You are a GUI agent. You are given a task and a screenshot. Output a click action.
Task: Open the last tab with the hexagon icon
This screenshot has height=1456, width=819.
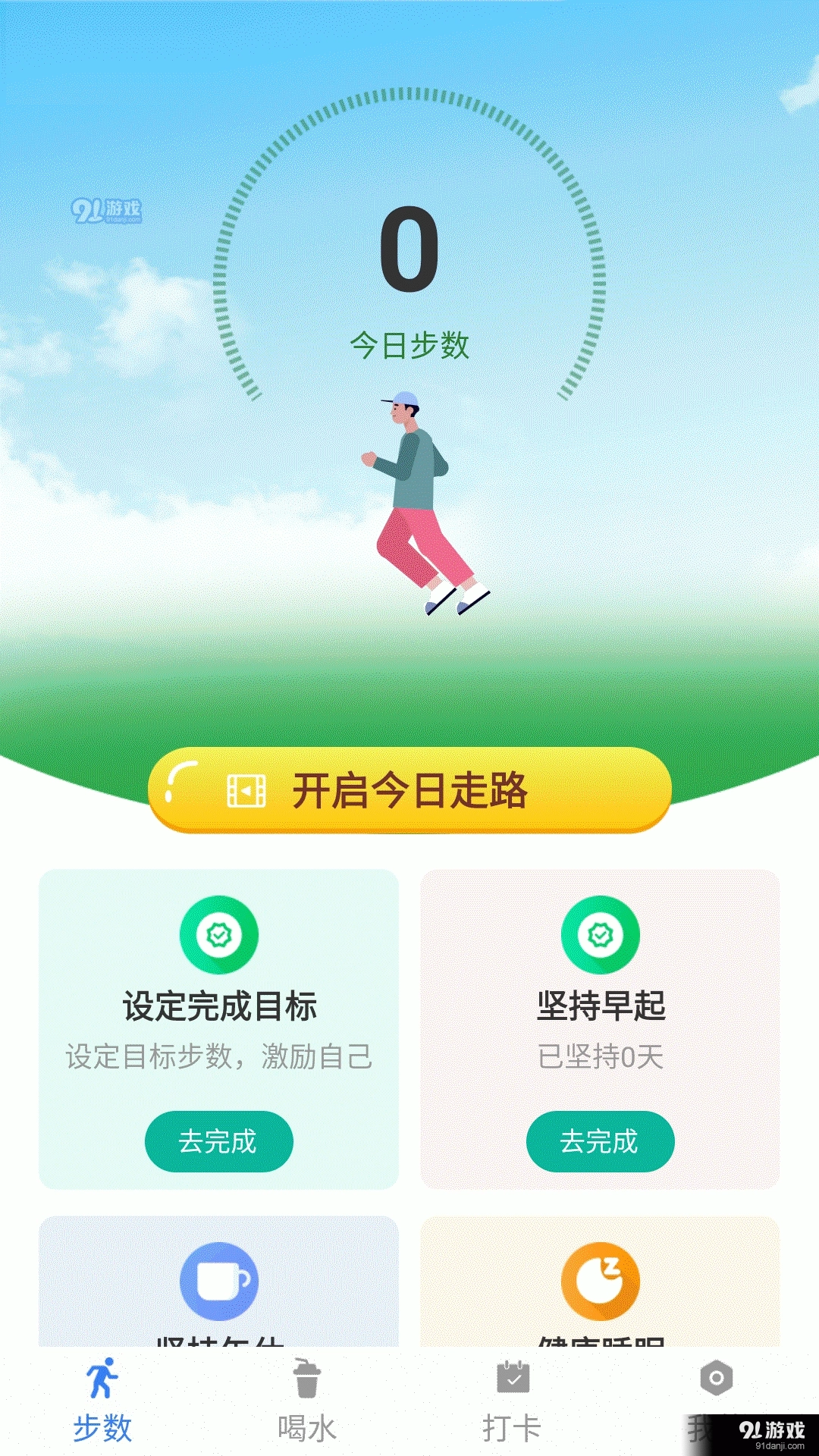716,1388
